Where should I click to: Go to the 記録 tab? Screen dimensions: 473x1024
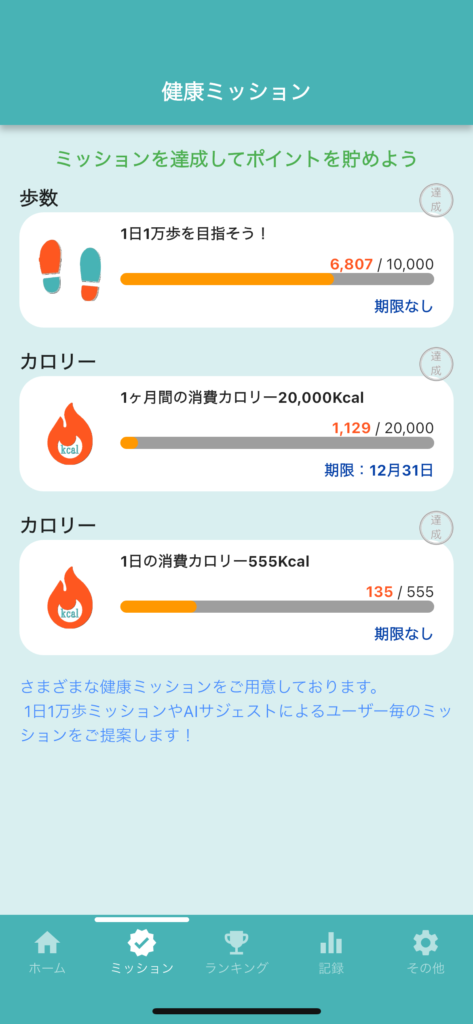(331, 953)
